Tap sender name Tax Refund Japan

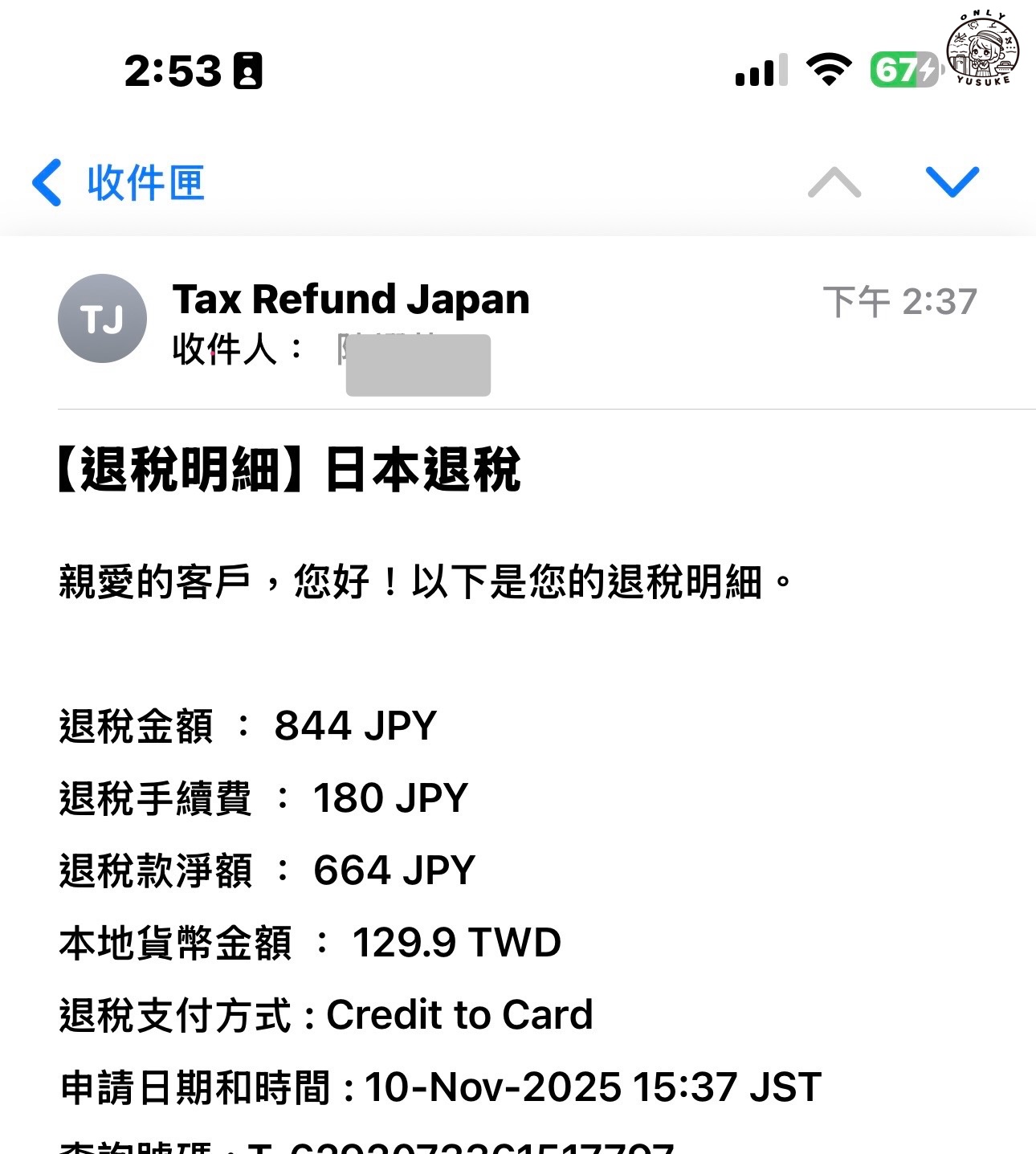point(351,299)
